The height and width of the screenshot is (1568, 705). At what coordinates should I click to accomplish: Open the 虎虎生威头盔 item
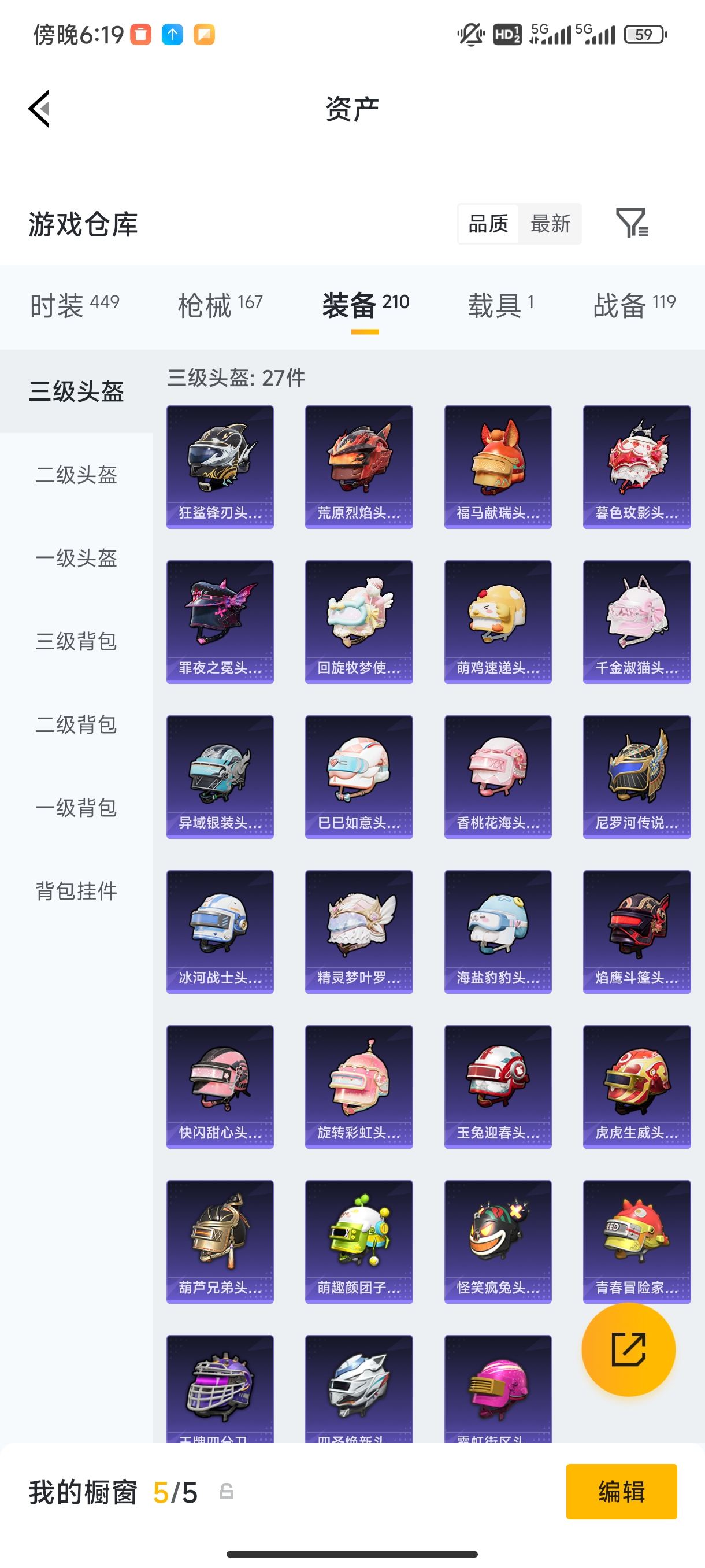[636, 1088]
